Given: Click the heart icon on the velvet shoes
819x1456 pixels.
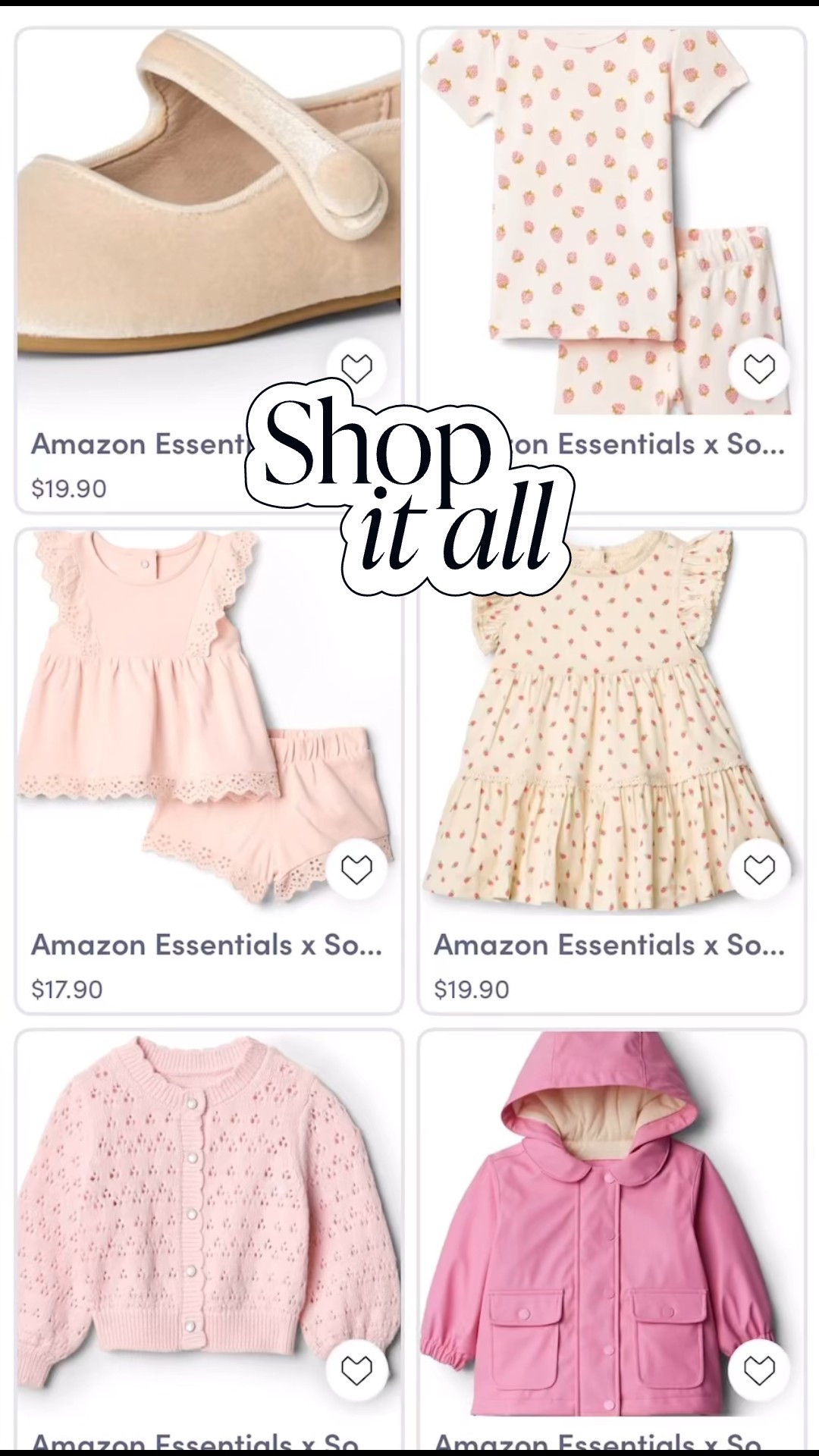Looking at the screenshot, I should [x=357, y=367].
